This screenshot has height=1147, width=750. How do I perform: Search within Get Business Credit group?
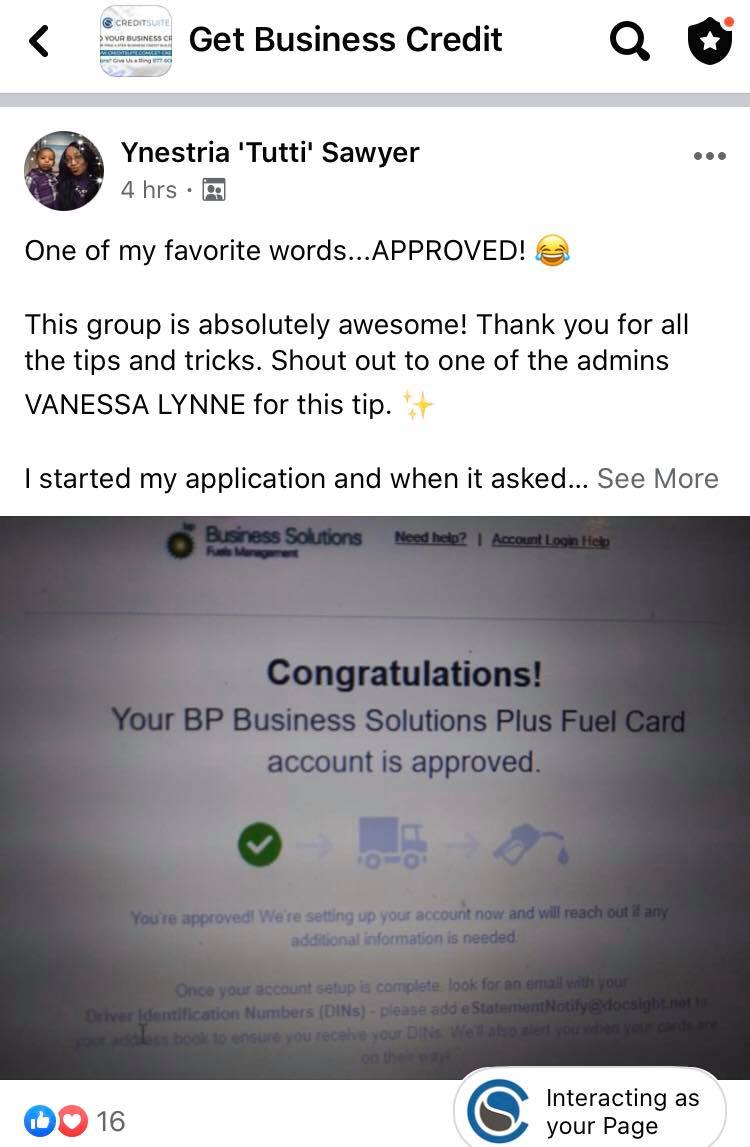tap(629, 41)
